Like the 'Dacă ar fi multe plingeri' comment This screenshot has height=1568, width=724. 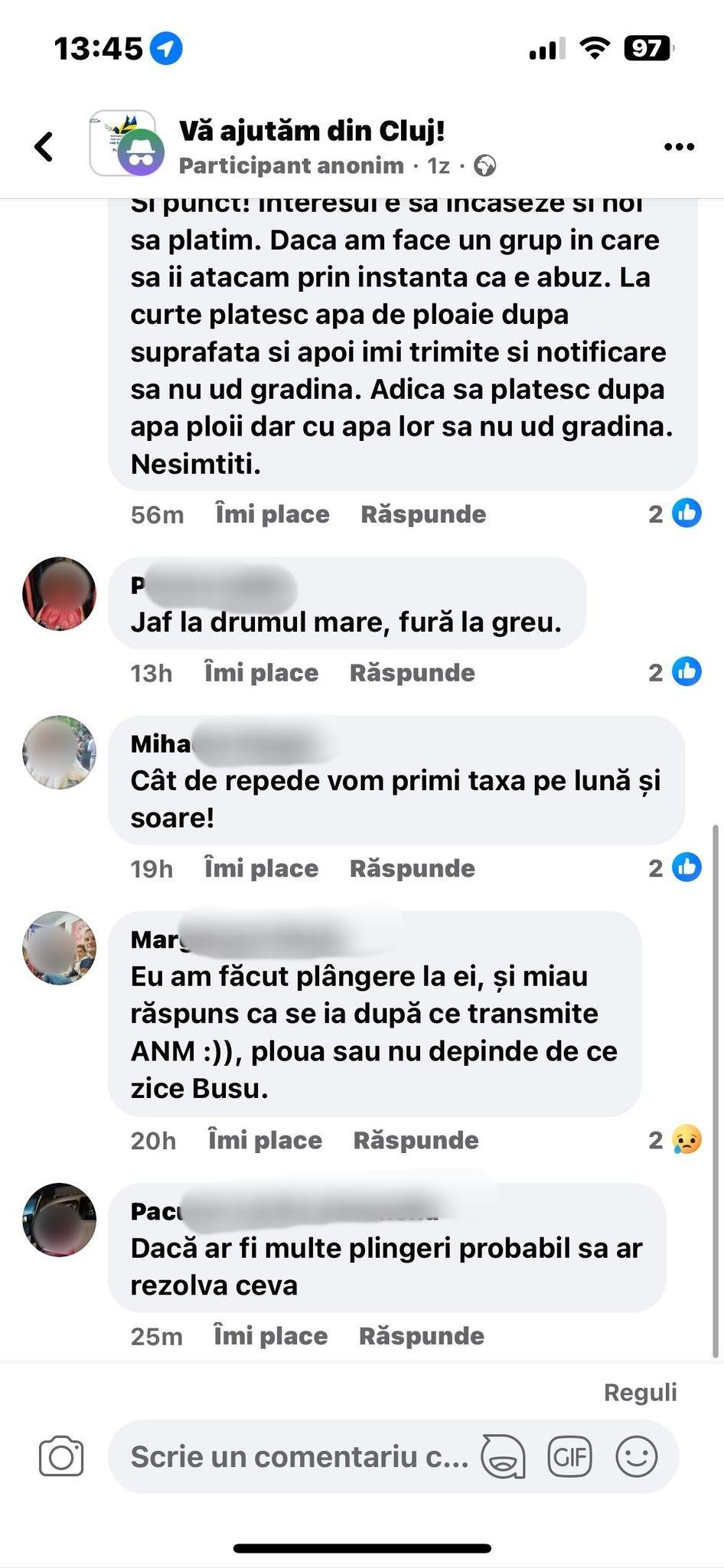coord(270,1337)
